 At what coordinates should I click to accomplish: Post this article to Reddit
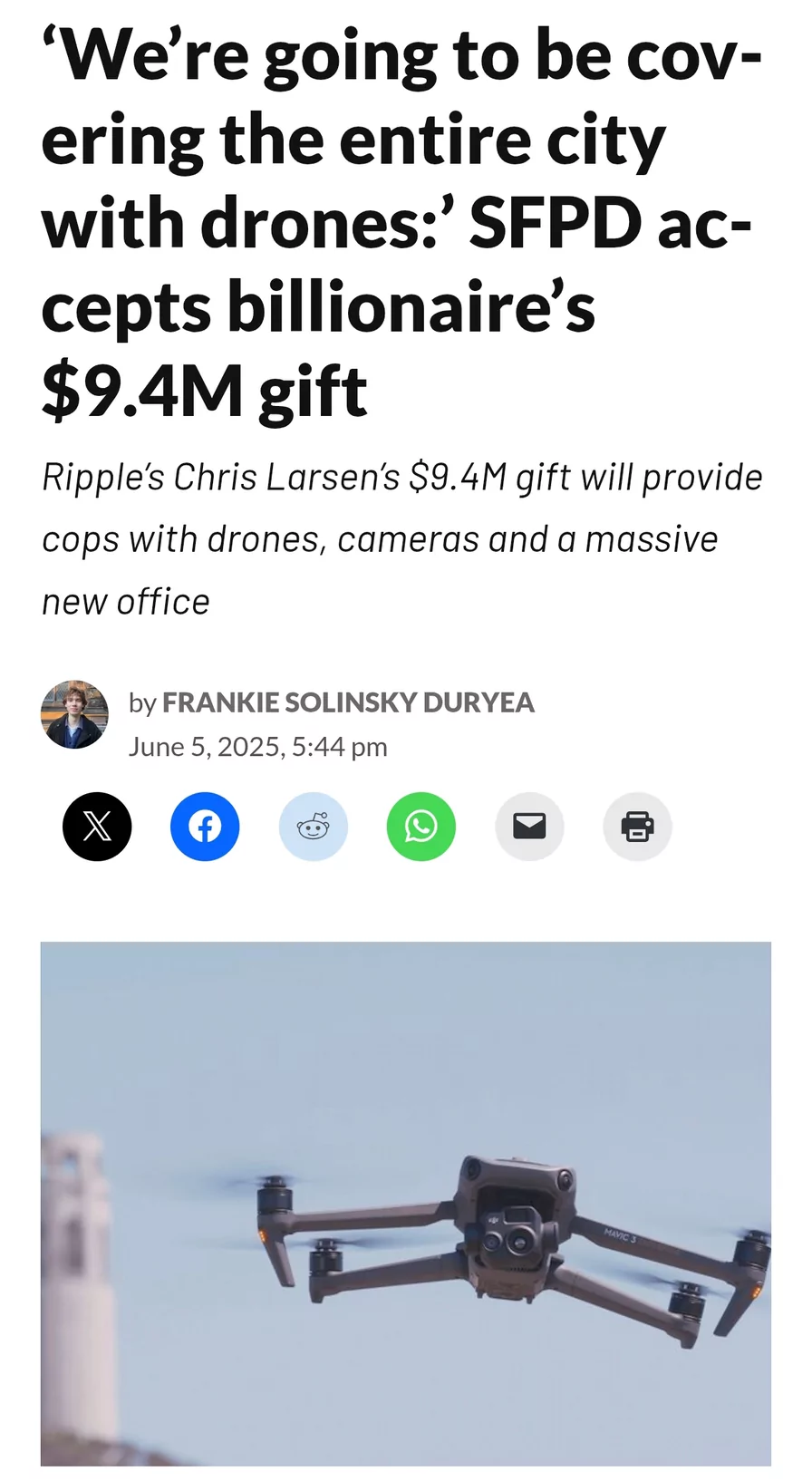pos(313,827)
